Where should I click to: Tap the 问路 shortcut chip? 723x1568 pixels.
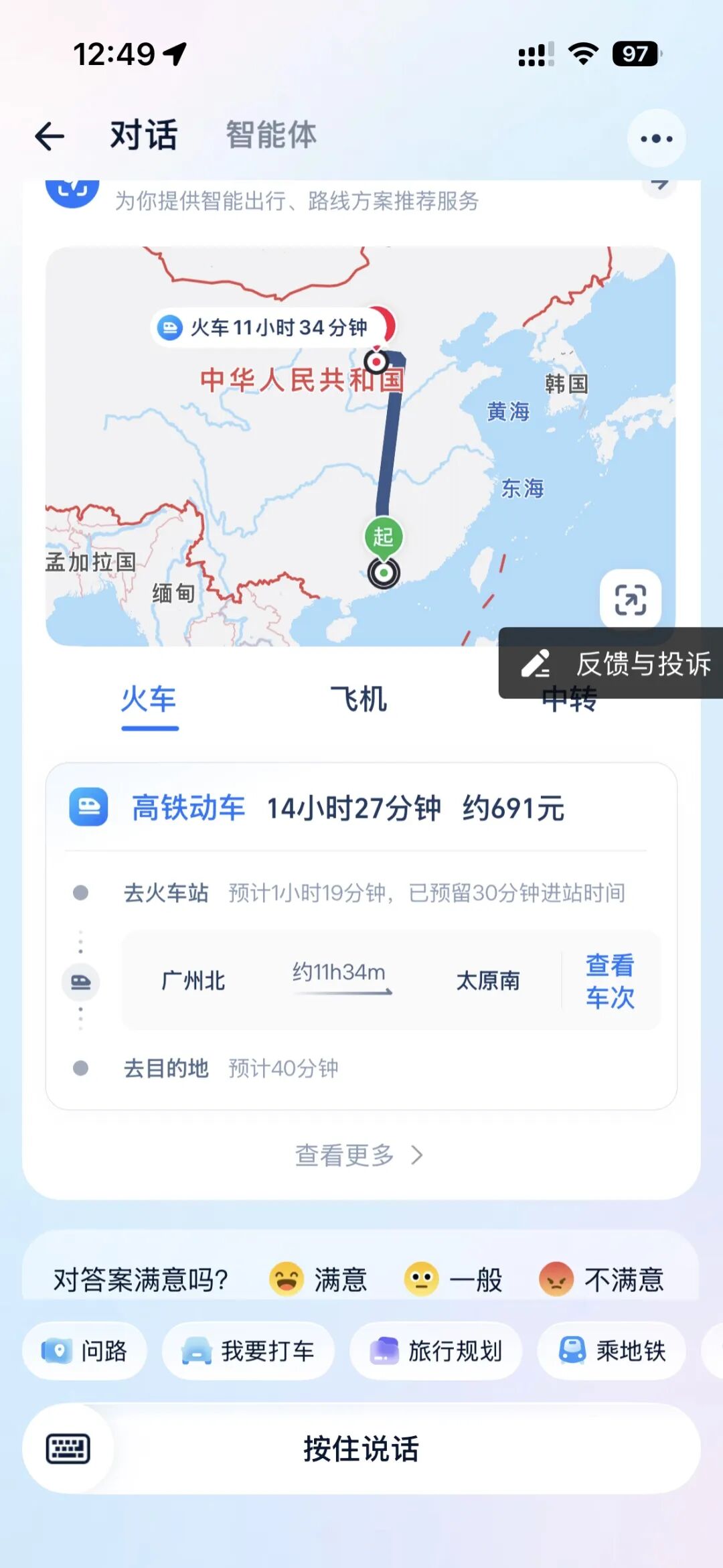pos(84,1351)
